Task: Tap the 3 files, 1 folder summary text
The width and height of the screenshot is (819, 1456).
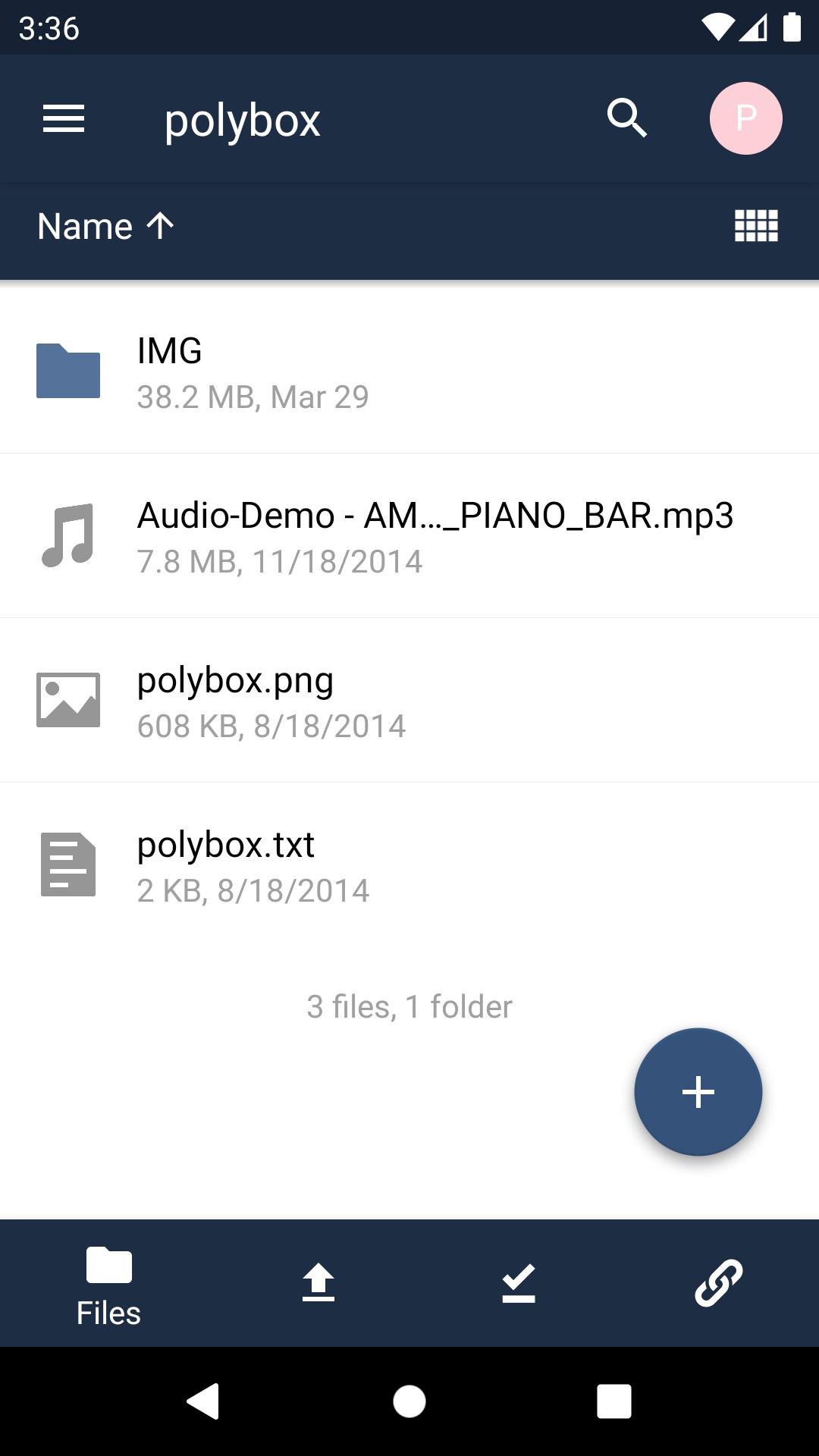Action: [408, 1006]
